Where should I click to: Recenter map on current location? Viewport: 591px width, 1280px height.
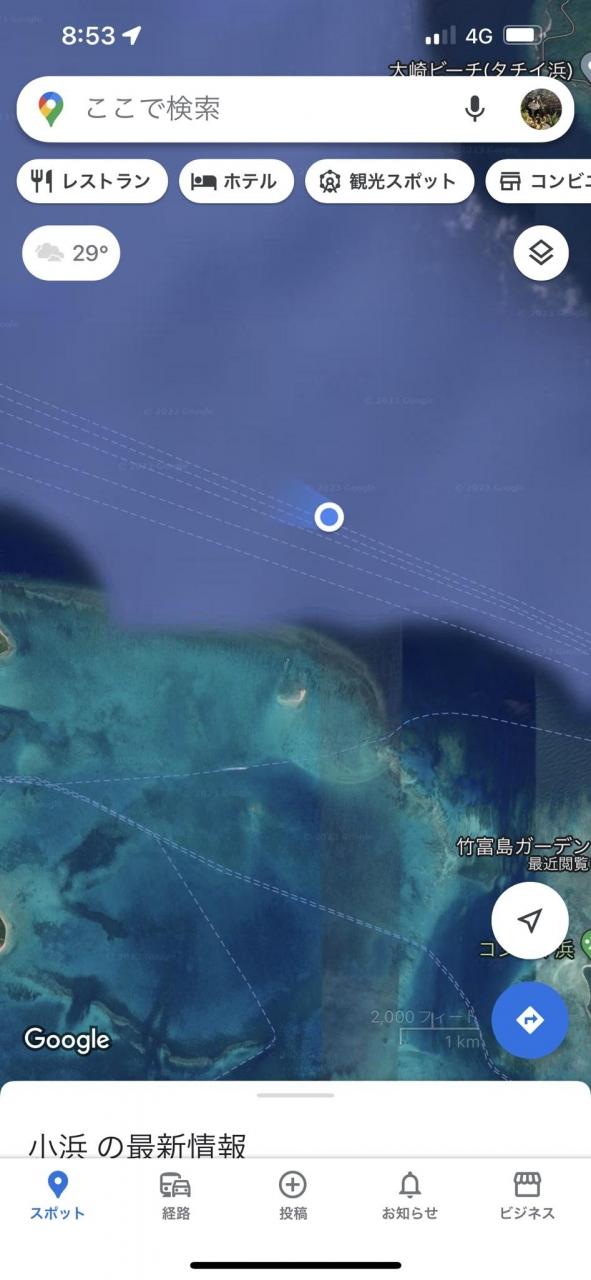click(x=530, y=920)
